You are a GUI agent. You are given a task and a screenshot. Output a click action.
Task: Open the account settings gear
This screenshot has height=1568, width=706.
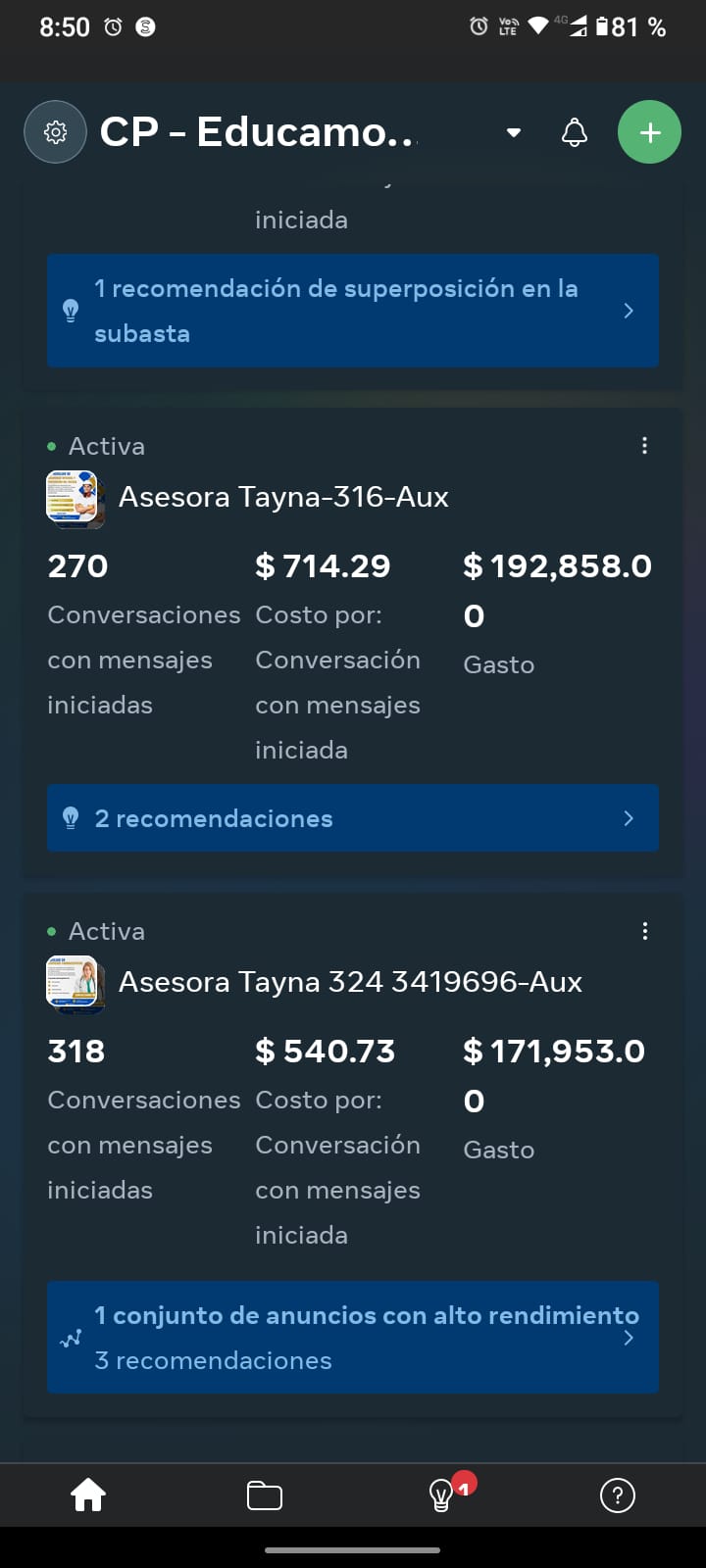point(56,132)
